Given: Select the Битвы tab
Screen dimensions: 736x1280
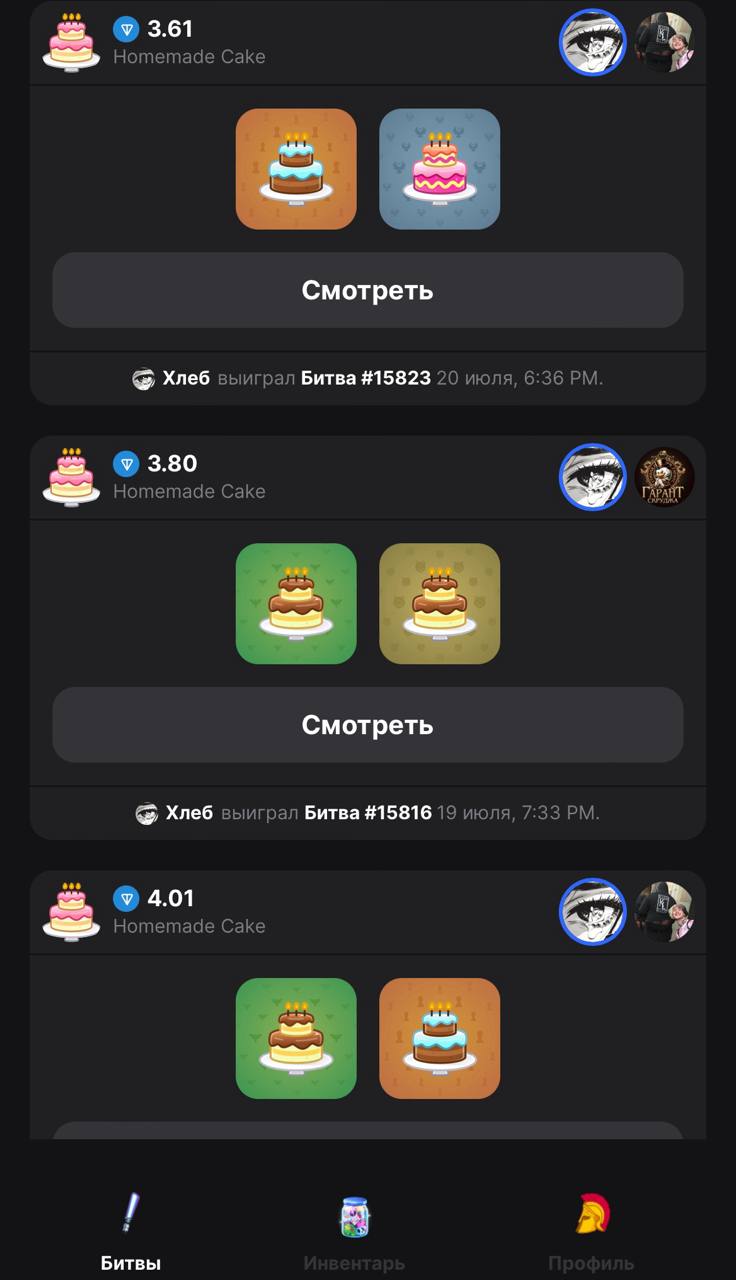Looking at the screenshot, I should pos(131,1232).
